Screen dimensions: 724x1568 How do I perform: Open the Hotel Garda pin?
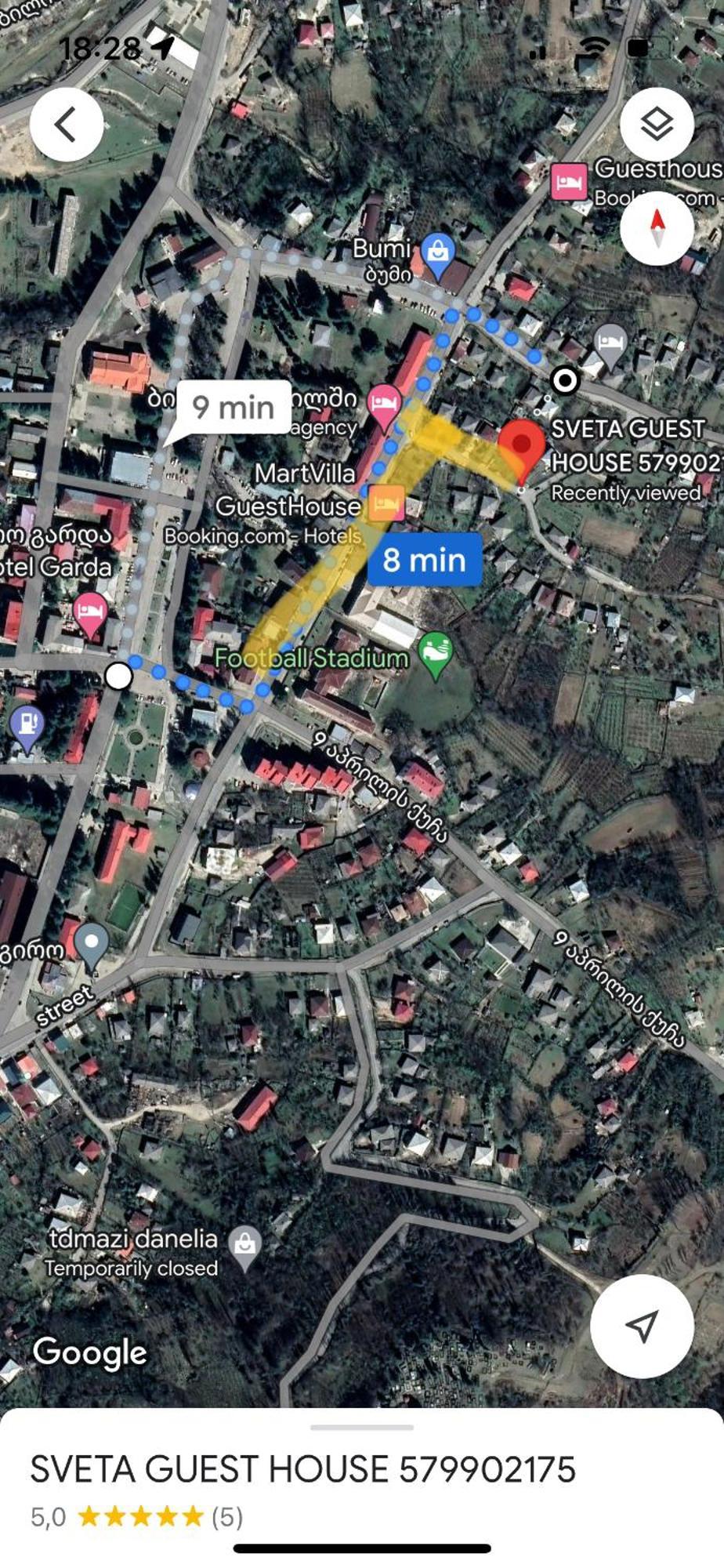pyautogui.click(x=90, y=612)
